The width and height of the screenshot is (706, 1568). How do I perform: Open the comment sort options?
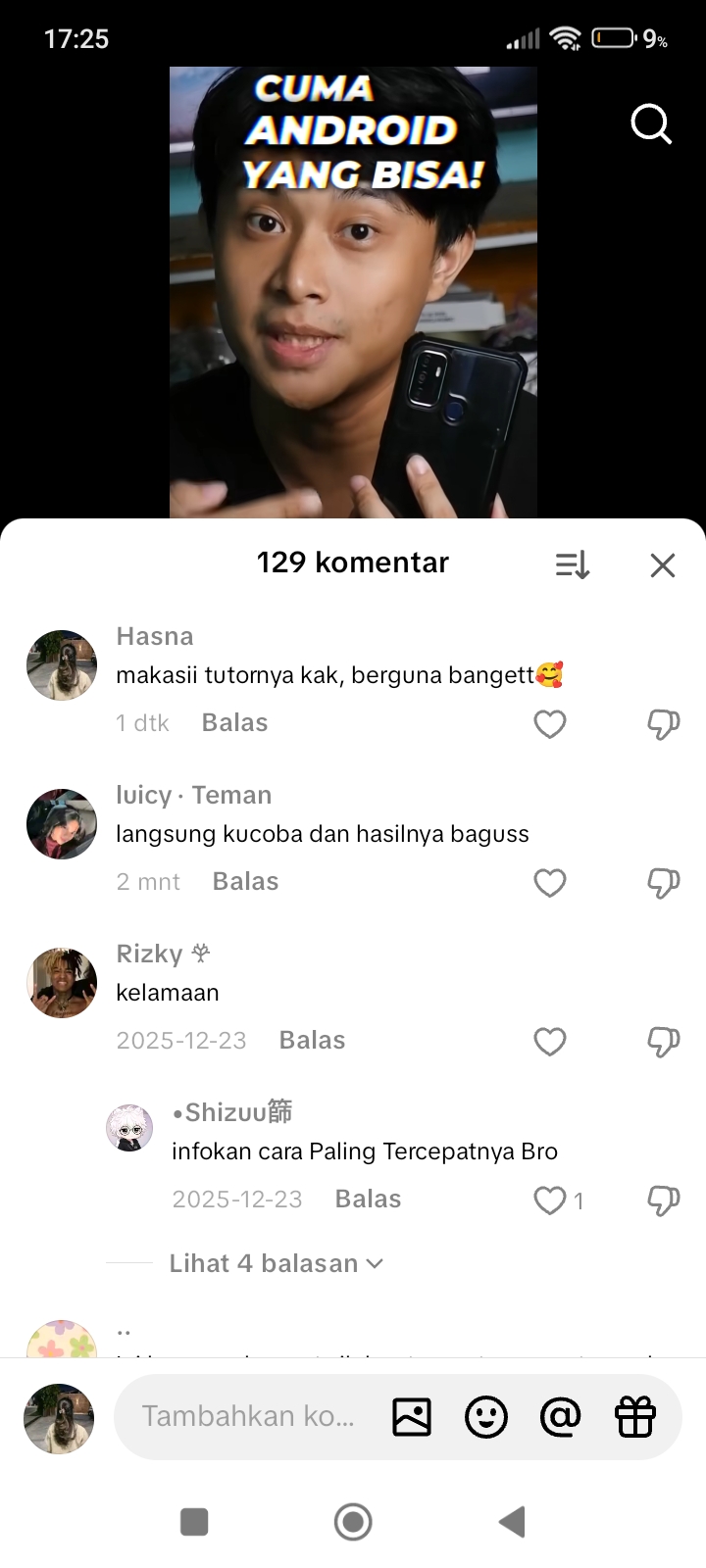573,564
